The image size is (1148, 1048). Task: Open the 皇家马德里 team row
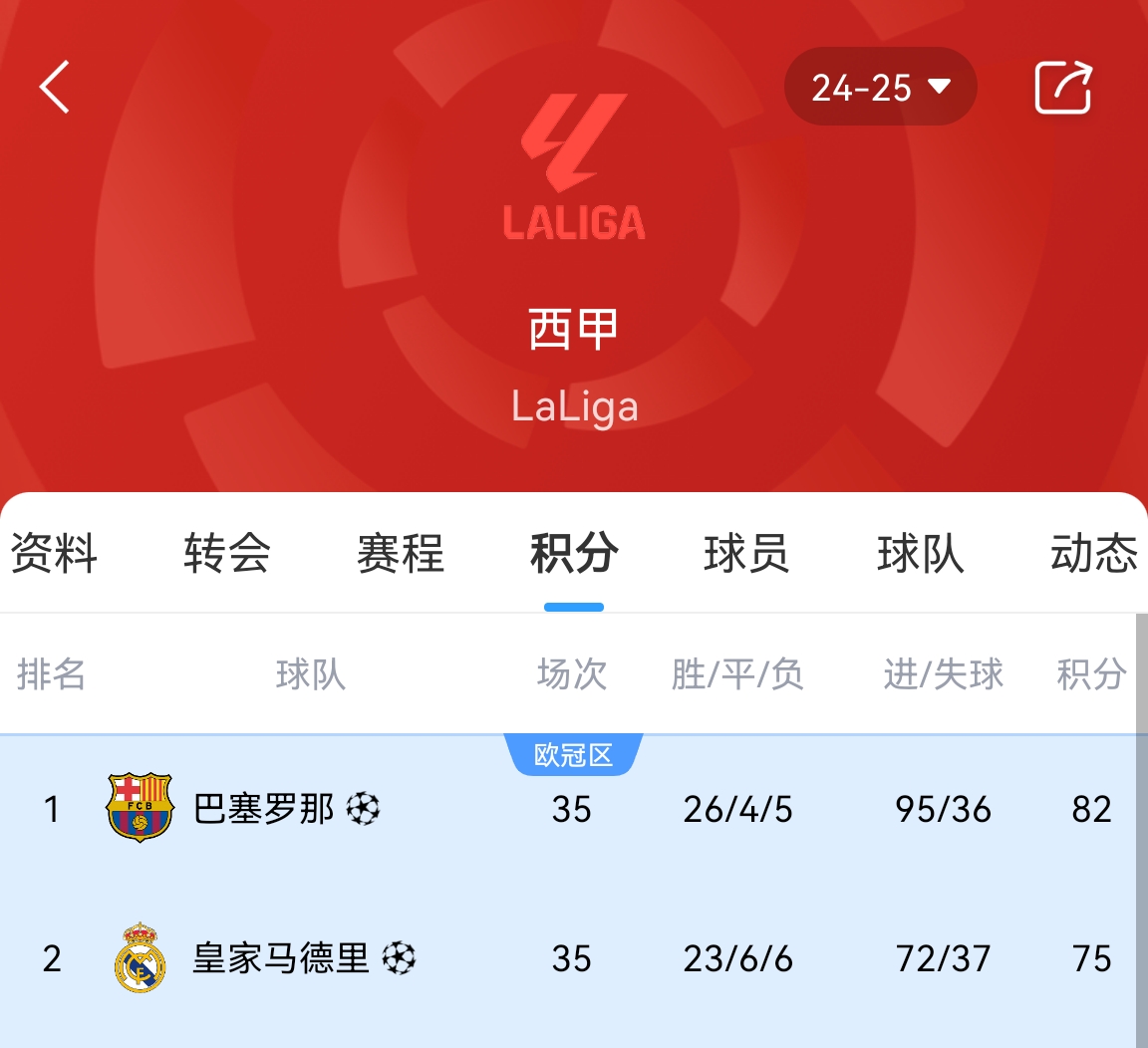point(281,958)
